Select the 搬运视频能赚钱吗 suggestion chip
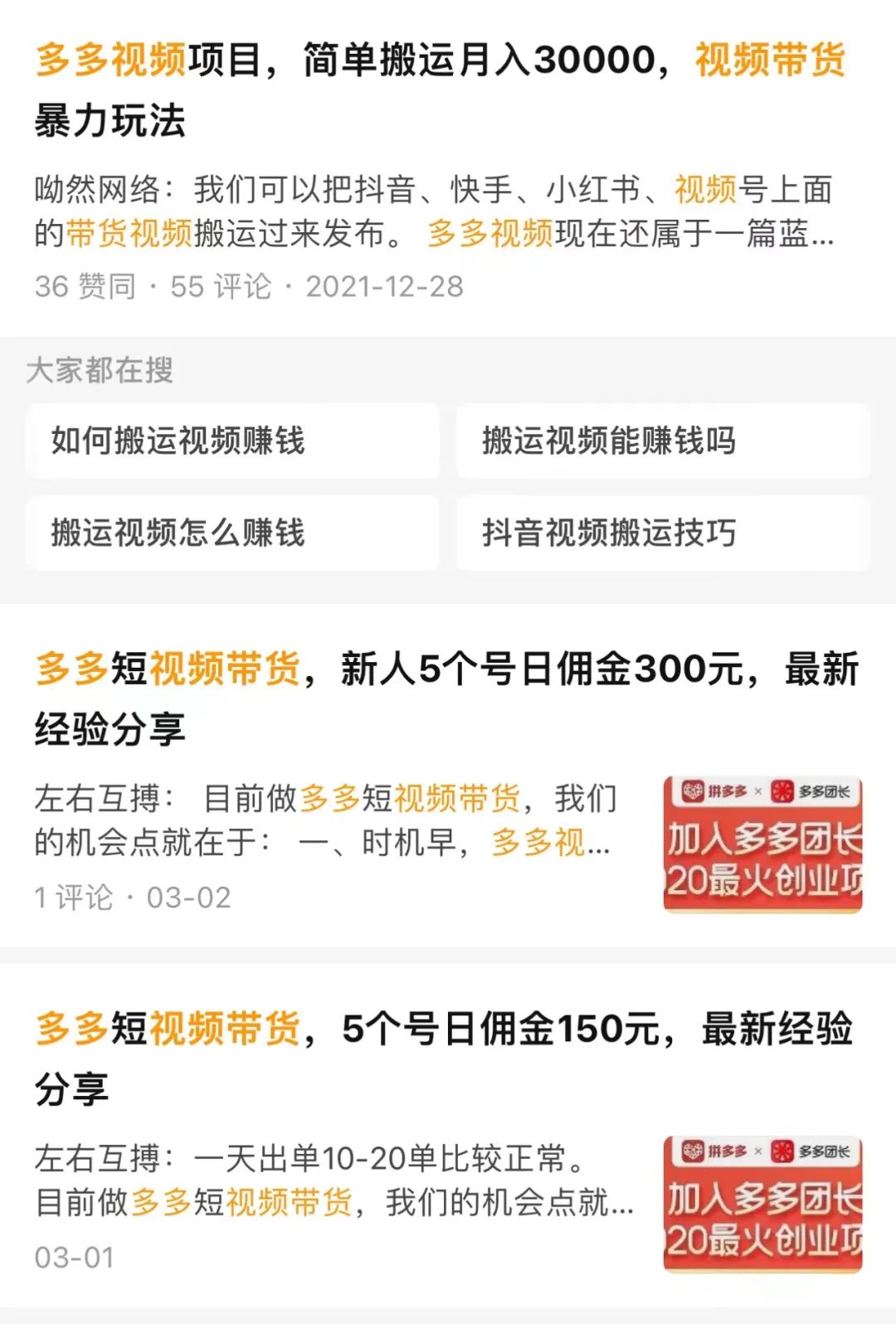896x1324 pixels. click(x=663, y=441)
